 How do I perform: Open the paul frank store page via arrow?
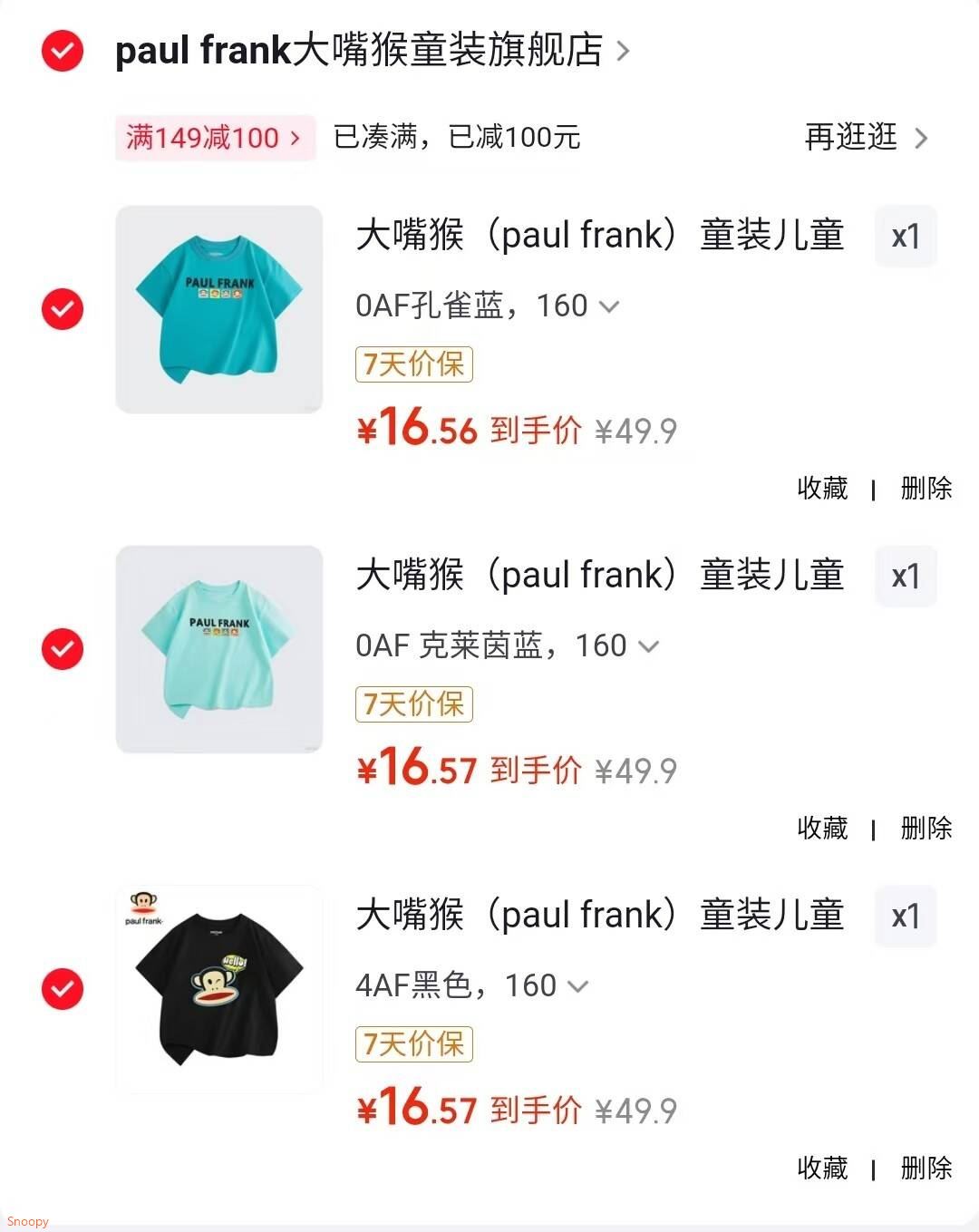(624, 52)
